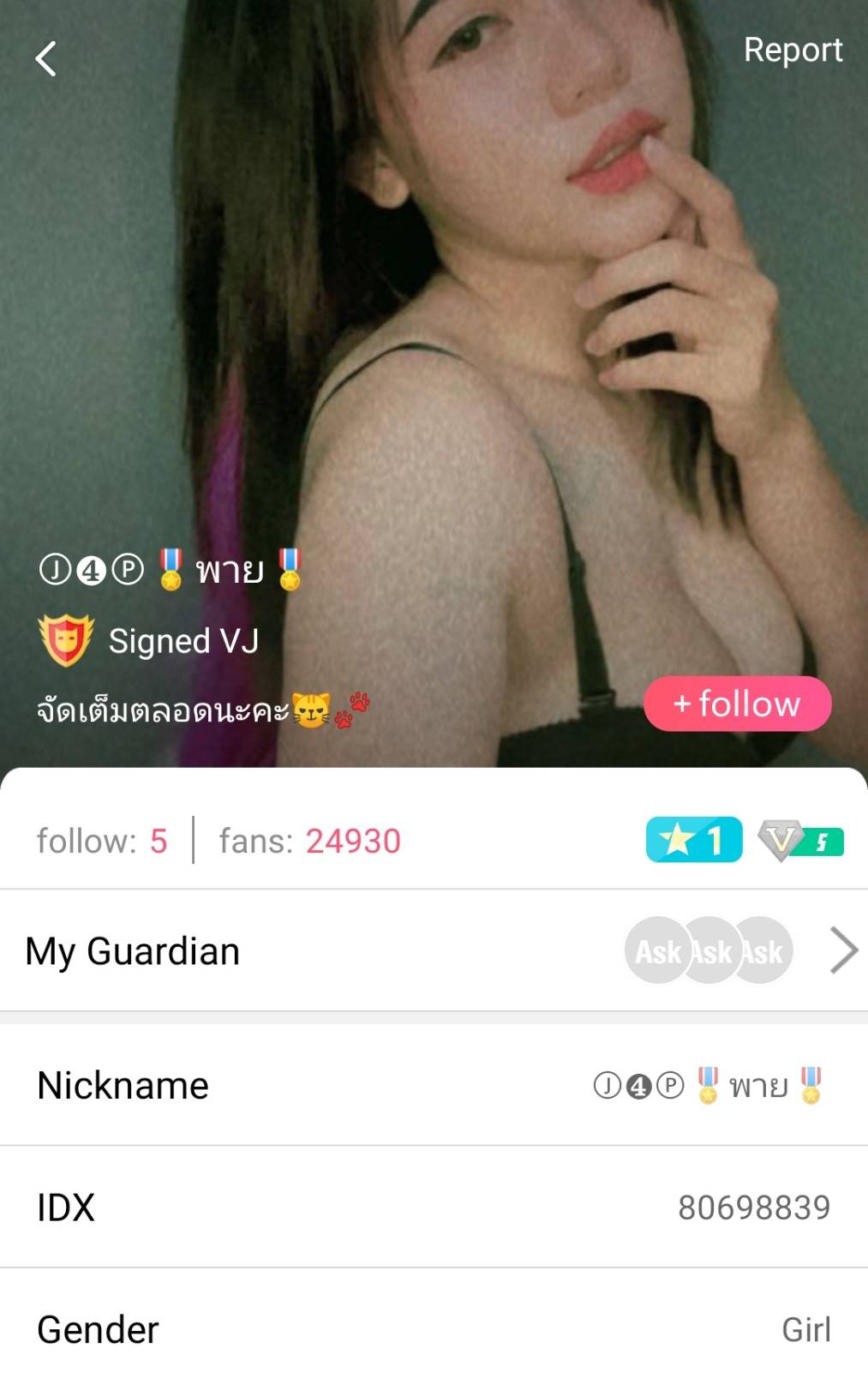Follow this Signed VJ
The width and height of the screenshot is (868, 1384).
pyautogui.click(x=737, y=704)
